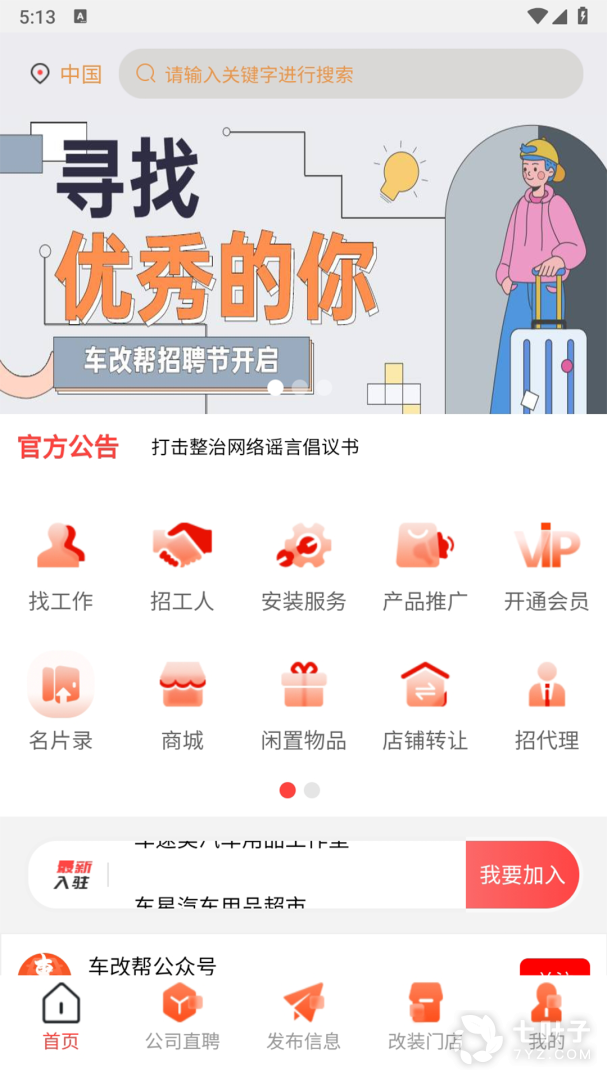Open 店铺转让 listings
This screenshot has width=607, height=1080.
coord(425,704)
